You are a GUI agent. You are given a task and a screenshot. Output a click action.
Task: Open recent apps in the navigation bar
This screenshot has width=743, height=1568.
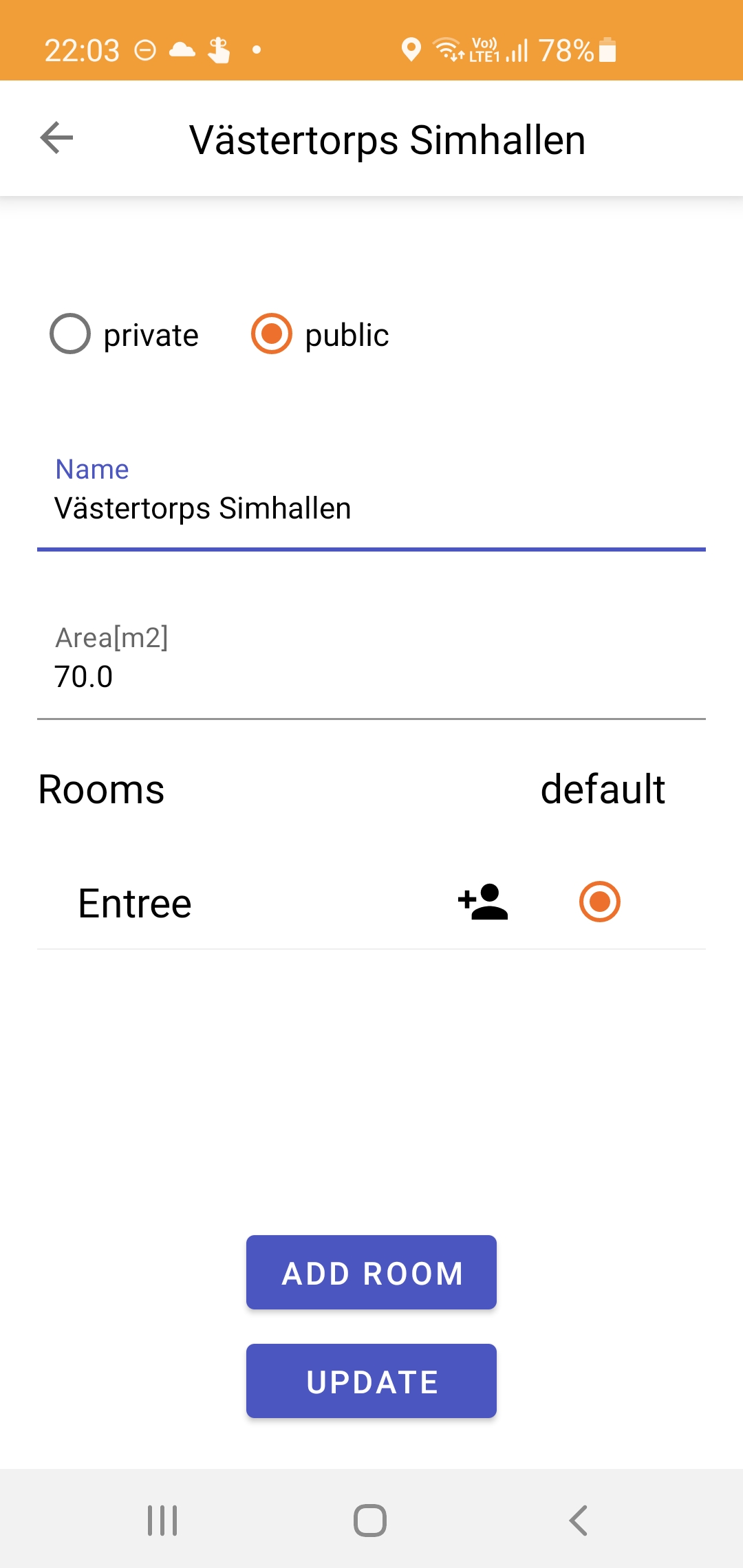pos(162,1521)
